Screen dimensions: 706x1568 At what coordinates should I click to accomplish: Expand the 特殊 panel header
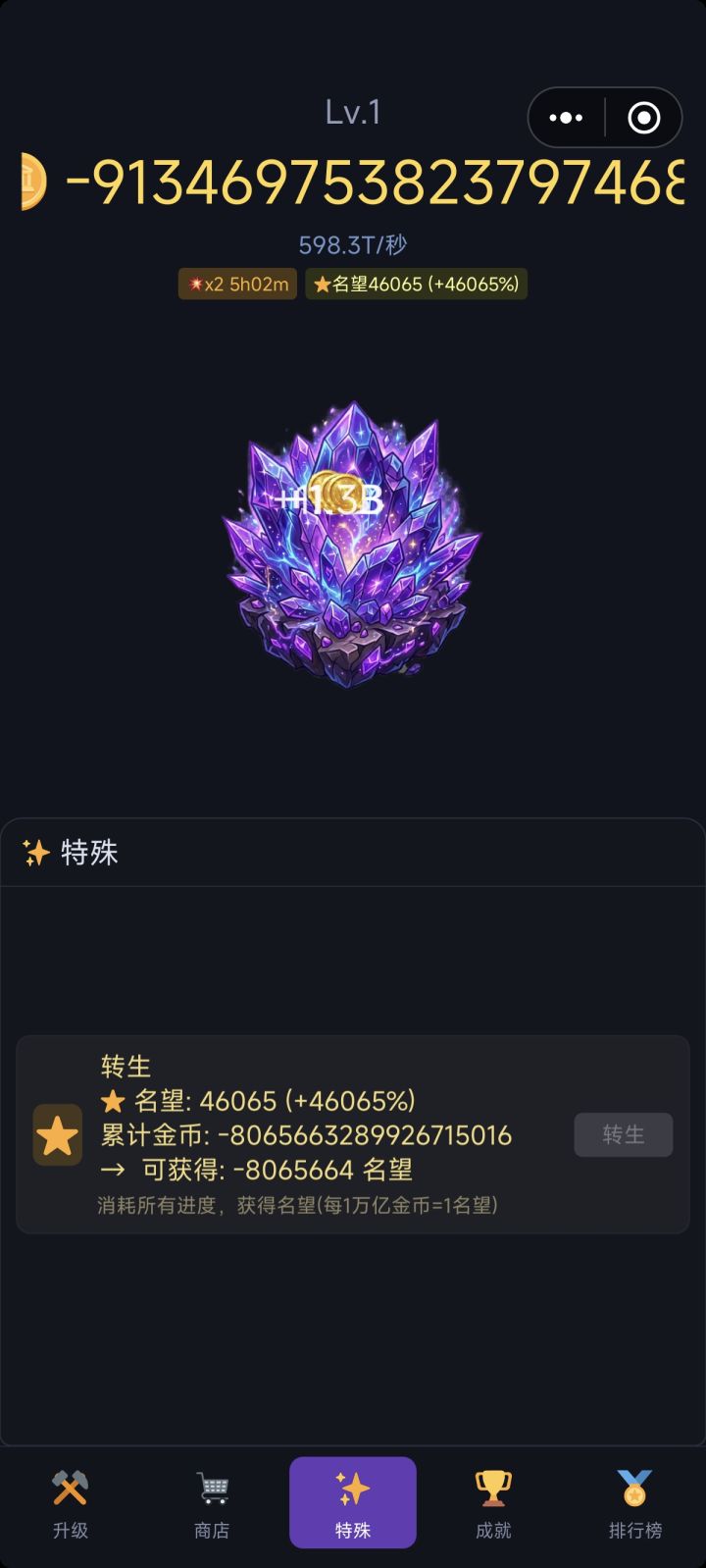point(353,852)
